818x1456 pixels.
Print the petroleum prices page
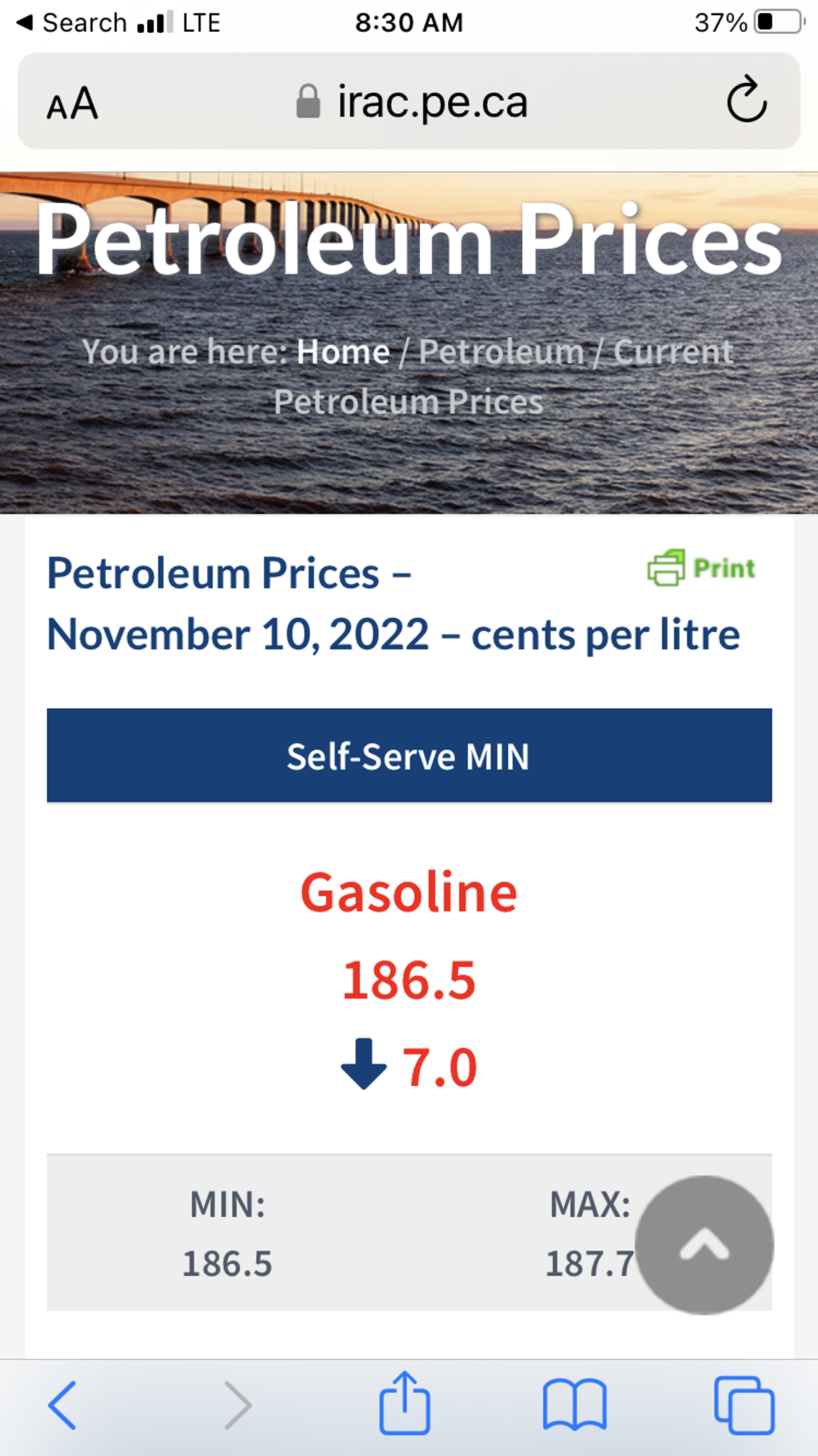702,568
